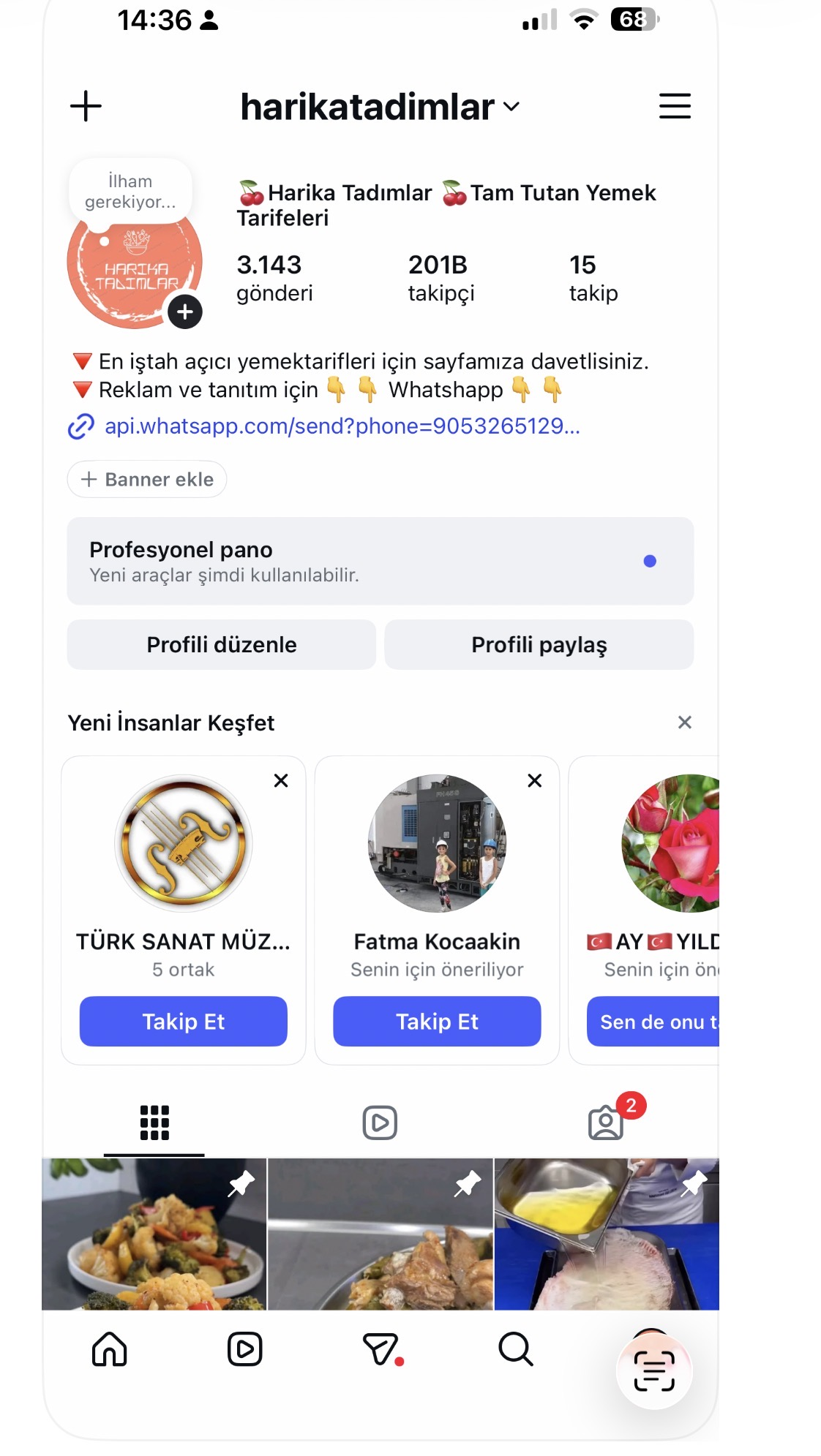The image size is (821, 1456).
Task: Open the hamburger menu
Action: pos(674,106)
